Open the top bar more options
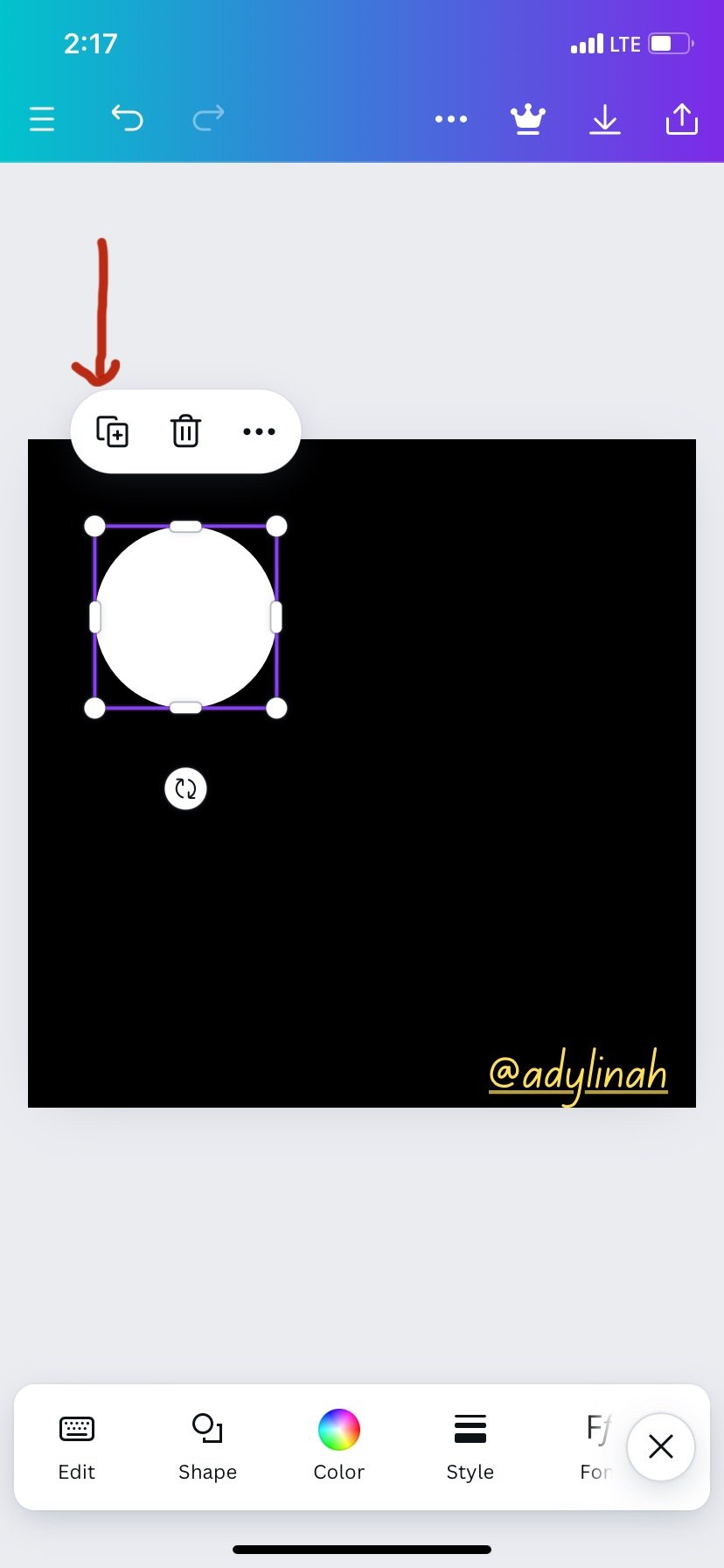This screenshot has height=1568, width=724. click(451, 119)
